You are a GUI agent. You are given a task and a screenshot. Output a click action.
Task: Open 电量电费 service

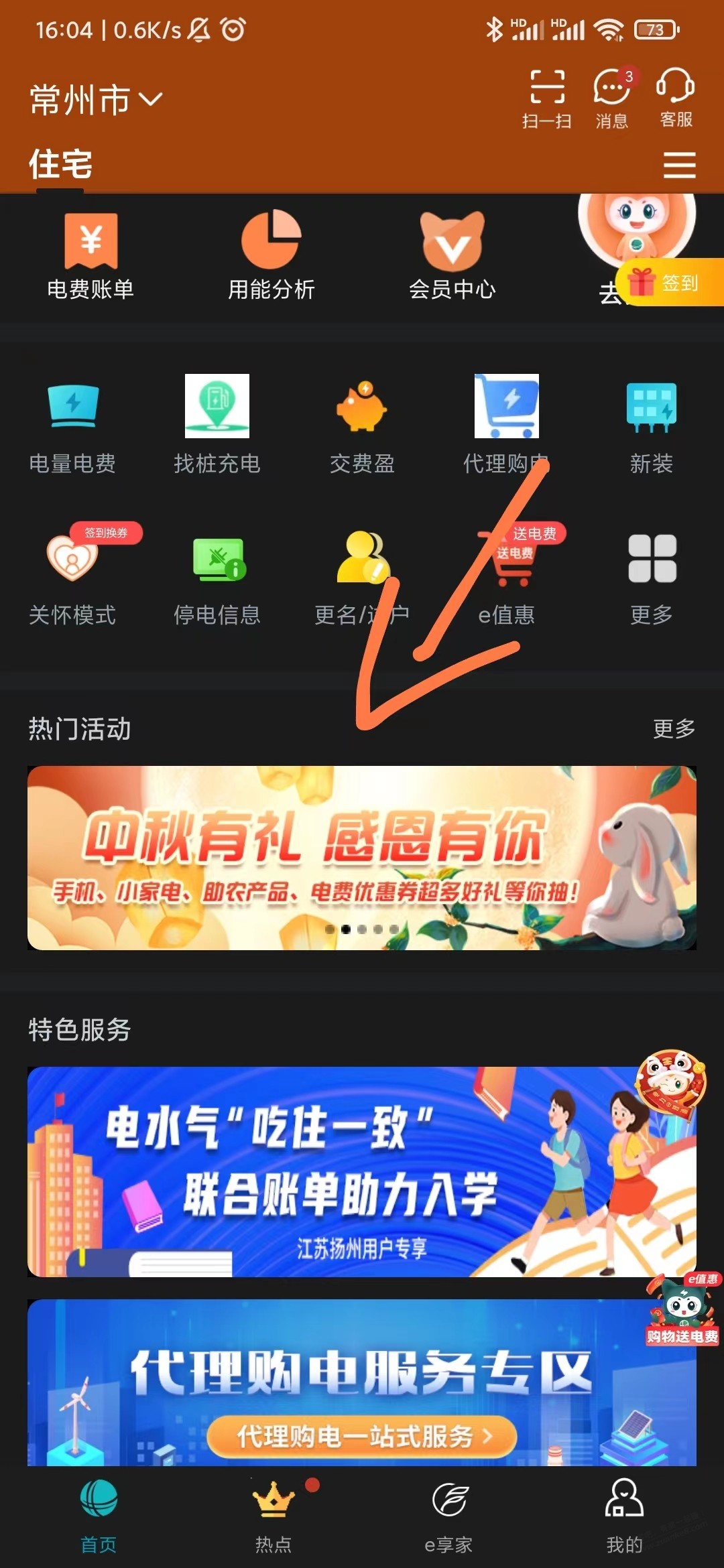72,425
